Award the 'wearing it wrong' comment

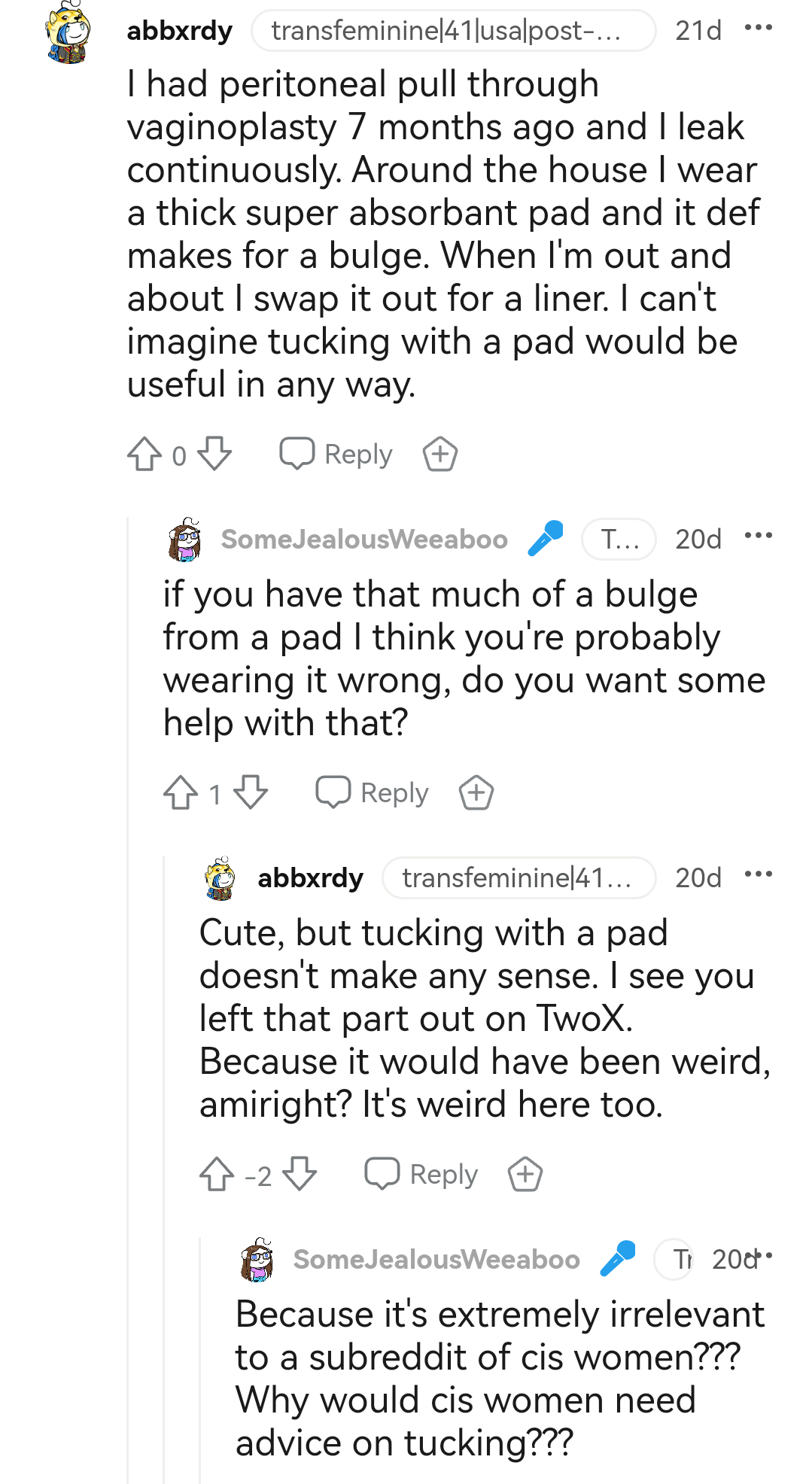[476, 793]
